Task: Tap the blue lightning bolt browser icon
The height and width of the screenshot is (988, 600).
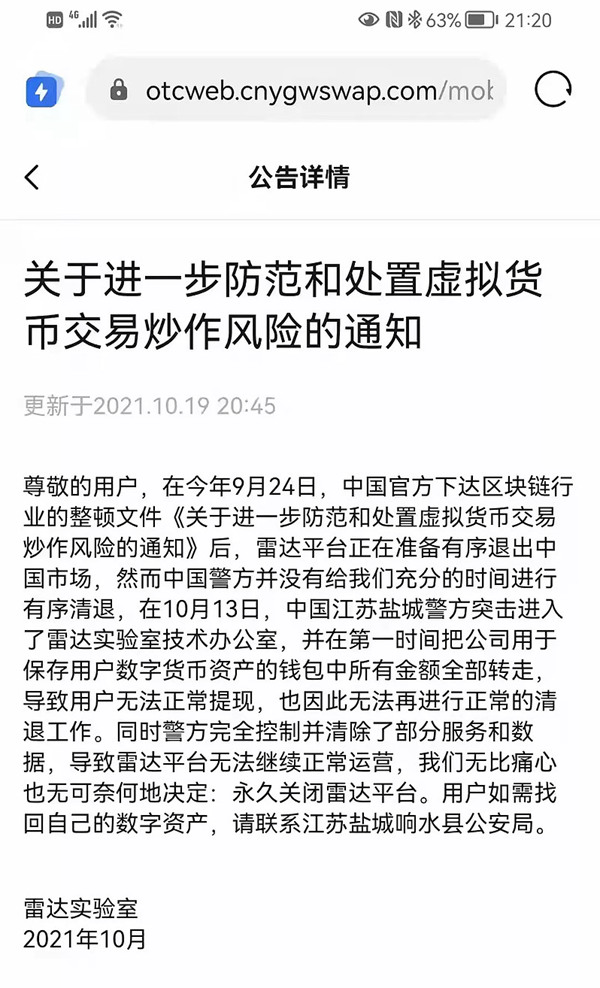Action: pyautogui.click(x=42, y=92)
